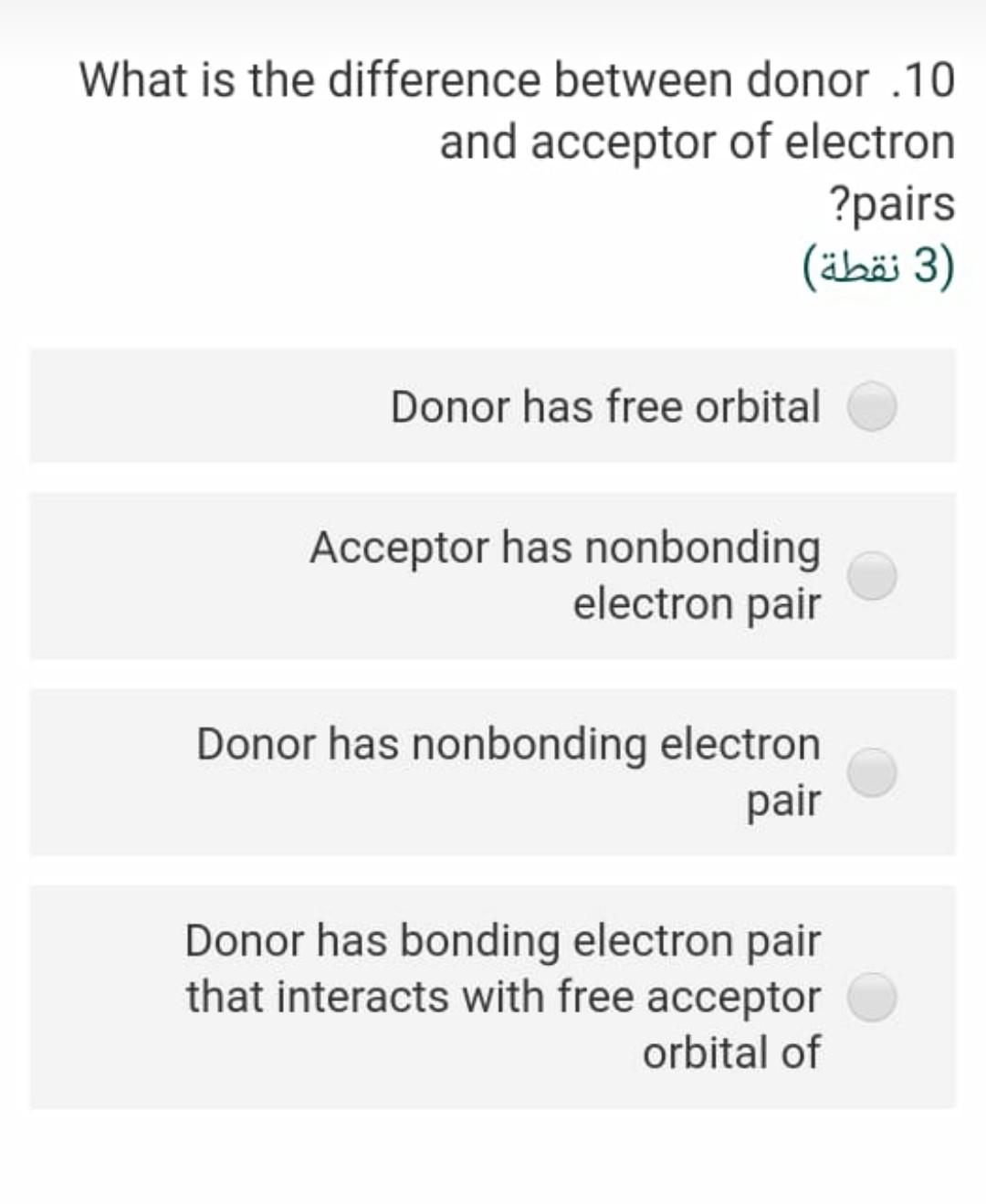Choose 'Acceptor has nonbonding electron pair' answer
The image size is (986, 1204).
pos(872,575)
